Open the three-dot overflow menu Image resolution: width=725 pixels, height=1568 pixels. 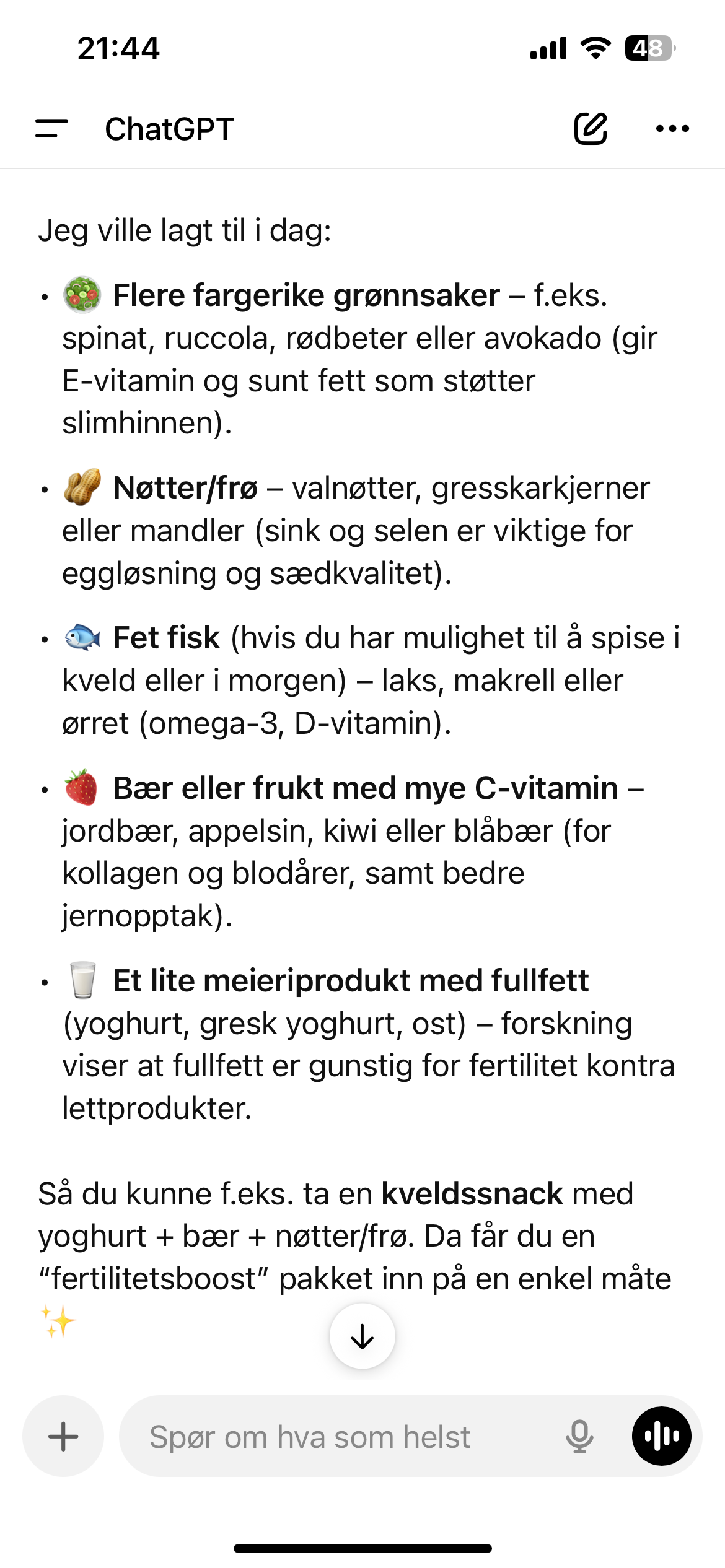pyautogui.click(x=672, y=129)
